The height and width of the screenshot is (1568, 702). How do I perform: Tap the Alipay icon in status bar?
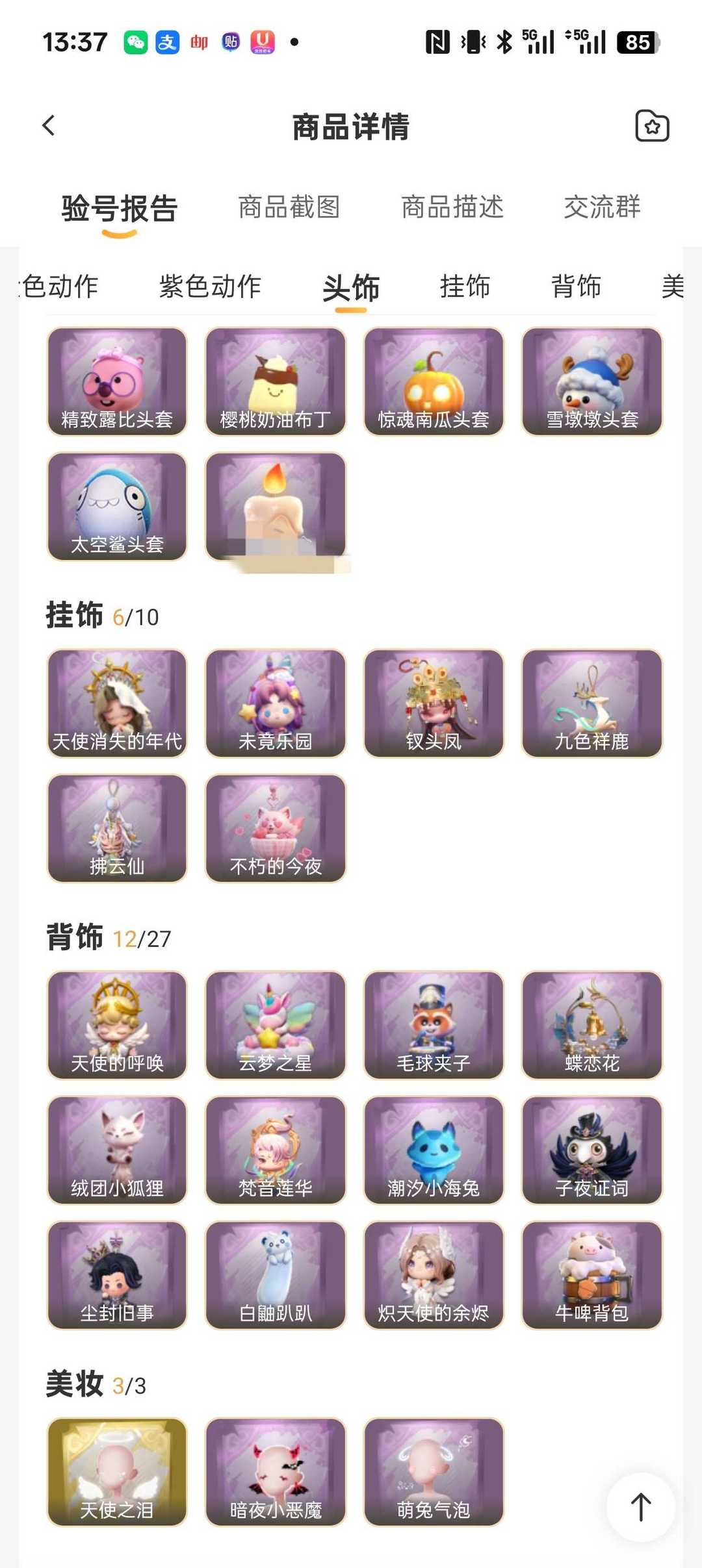coord(166,42)
